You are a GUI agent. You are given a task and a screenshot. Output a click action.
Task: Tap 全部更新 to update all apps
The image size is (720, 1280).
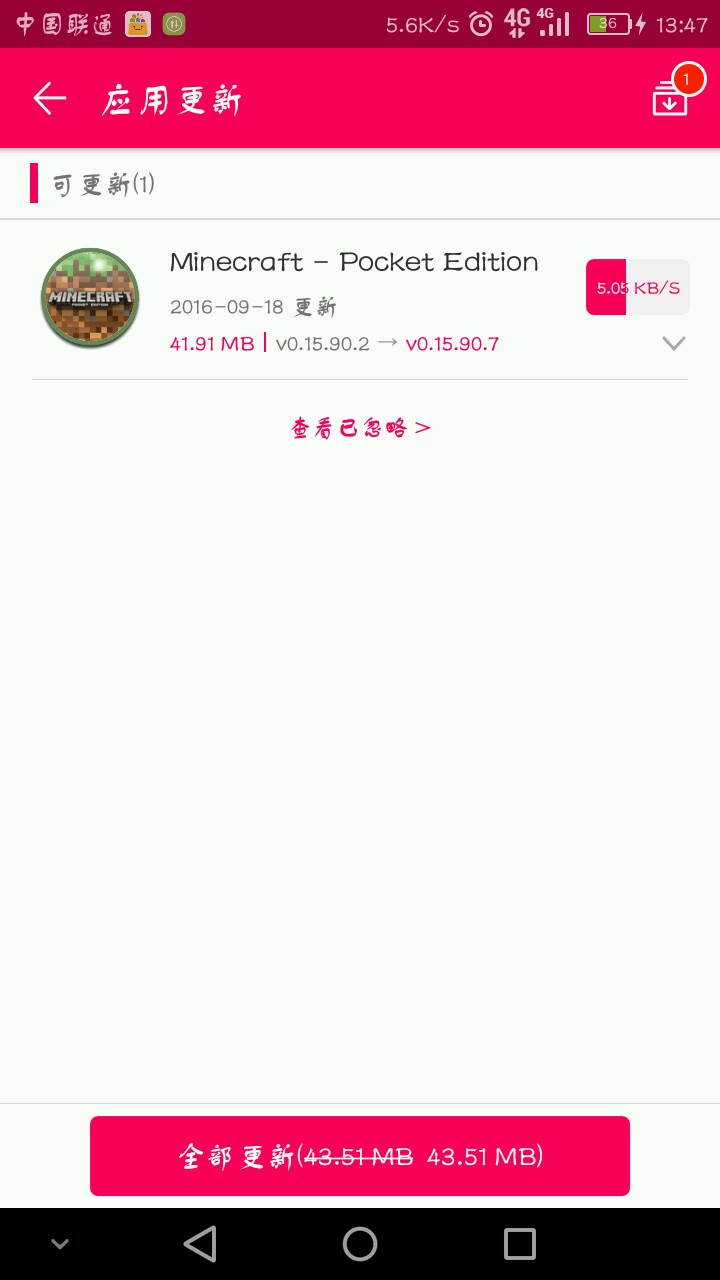pos(360,1156)
